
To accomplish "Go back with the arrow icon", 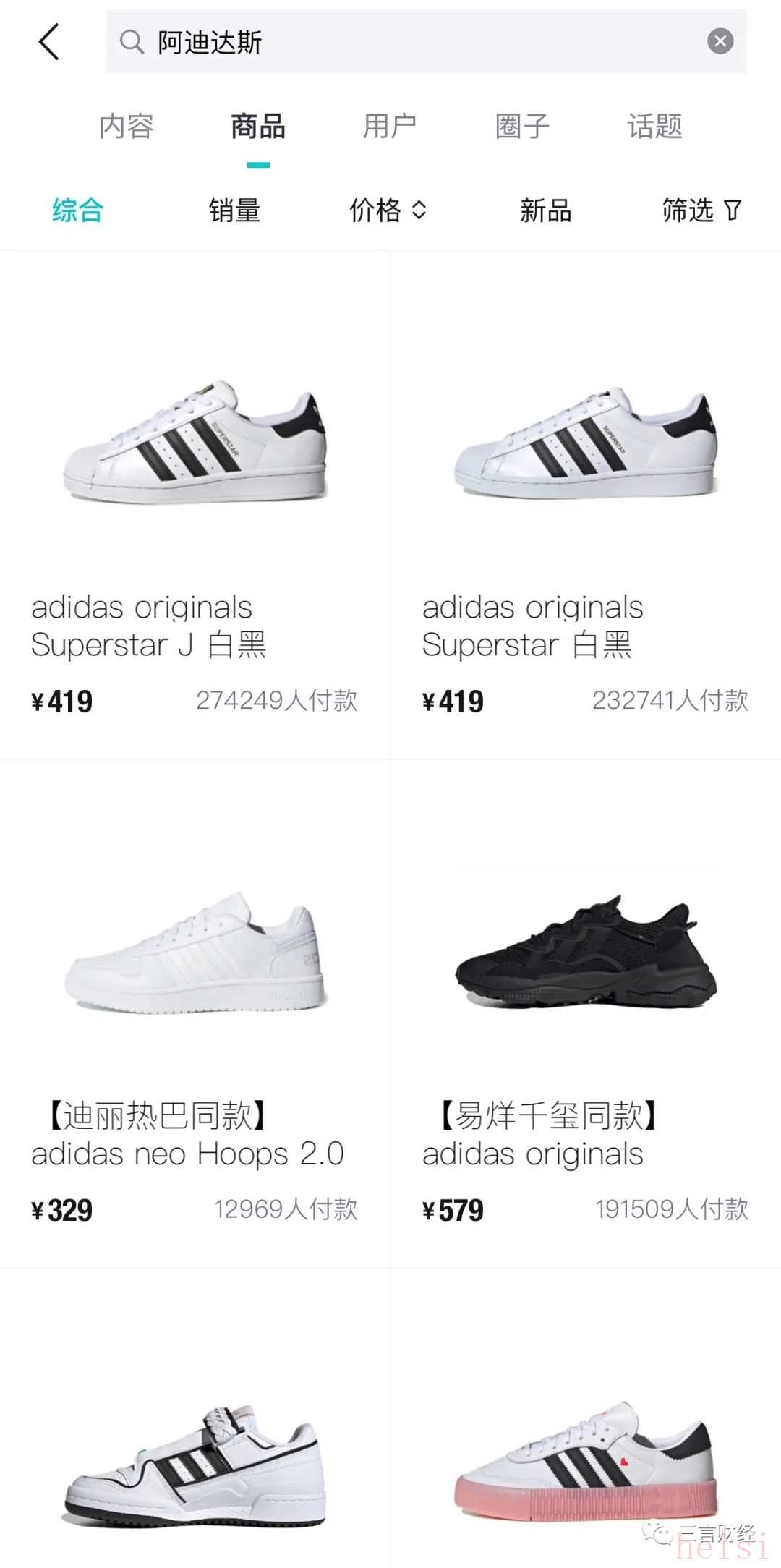I will [48, 42].
